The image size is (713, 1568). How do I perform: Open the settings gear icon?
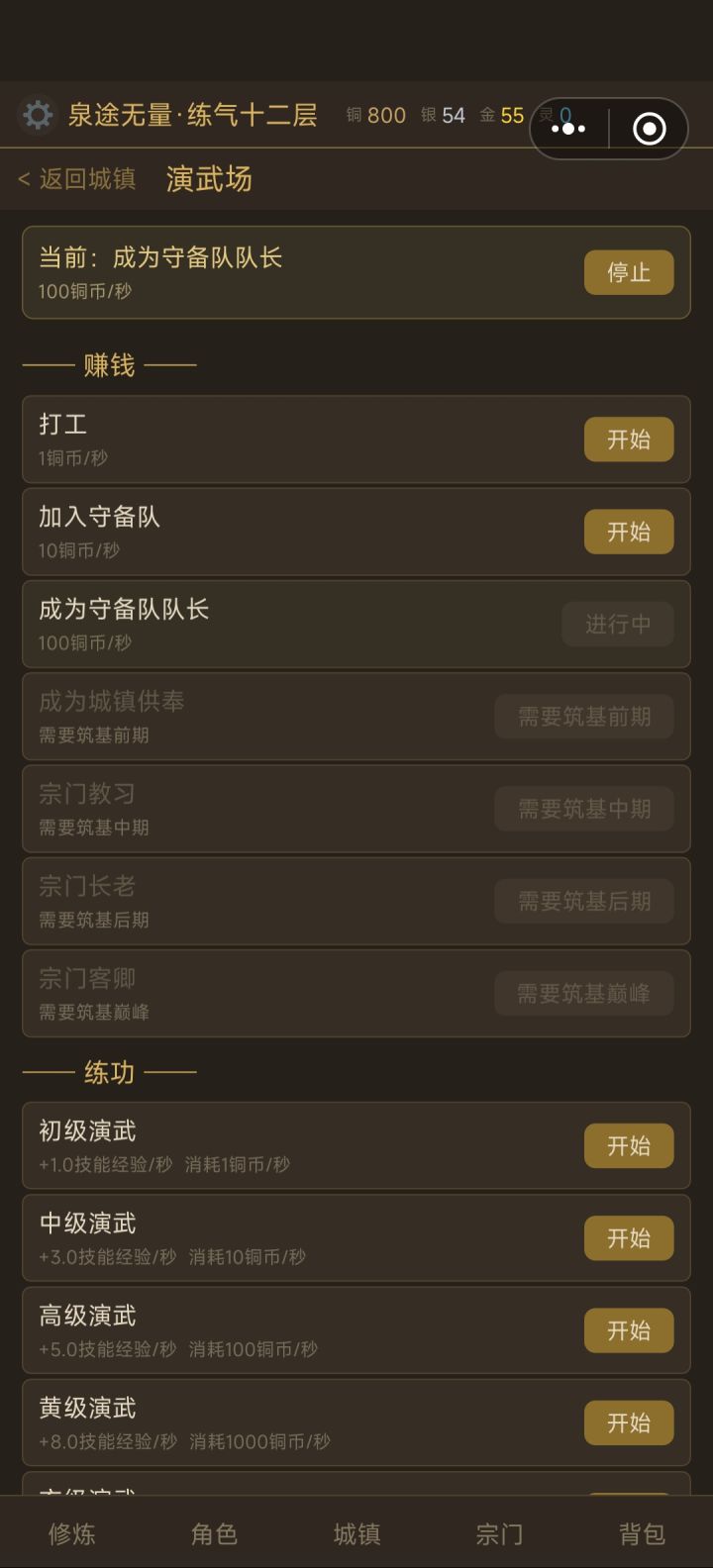37,115
